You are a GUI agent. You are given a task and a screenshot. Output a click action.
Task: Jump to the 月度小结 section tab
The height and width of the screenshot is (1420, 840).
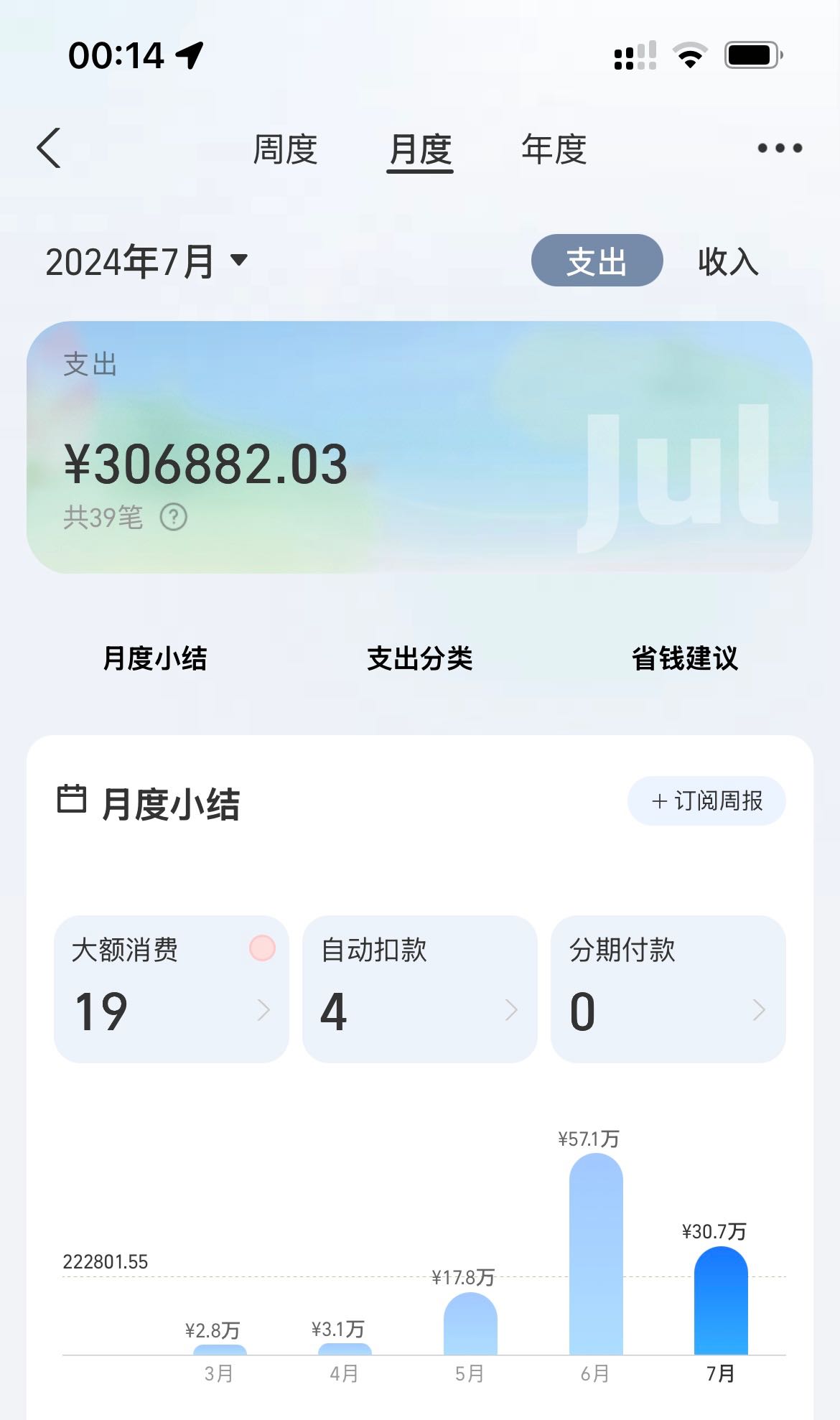click(155, 658)
